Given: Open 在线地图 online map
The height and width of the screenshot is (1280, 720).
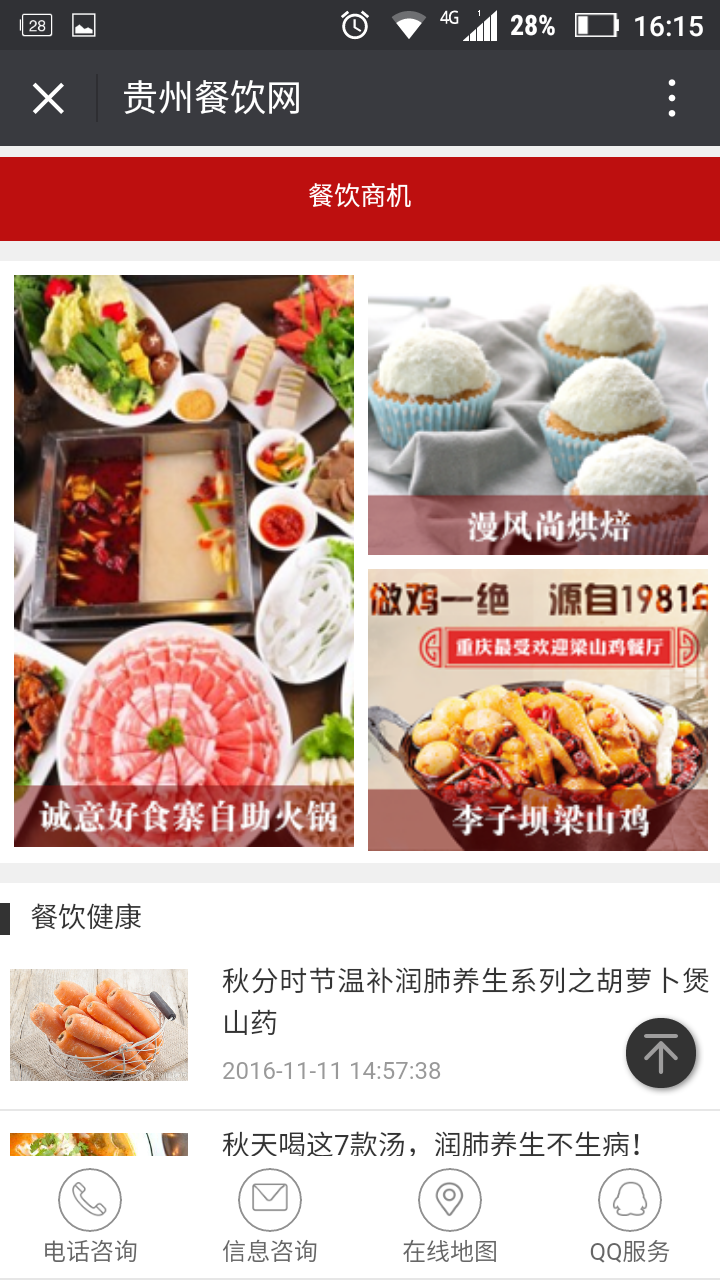Looking at the screenshot, I should 450,1216.
